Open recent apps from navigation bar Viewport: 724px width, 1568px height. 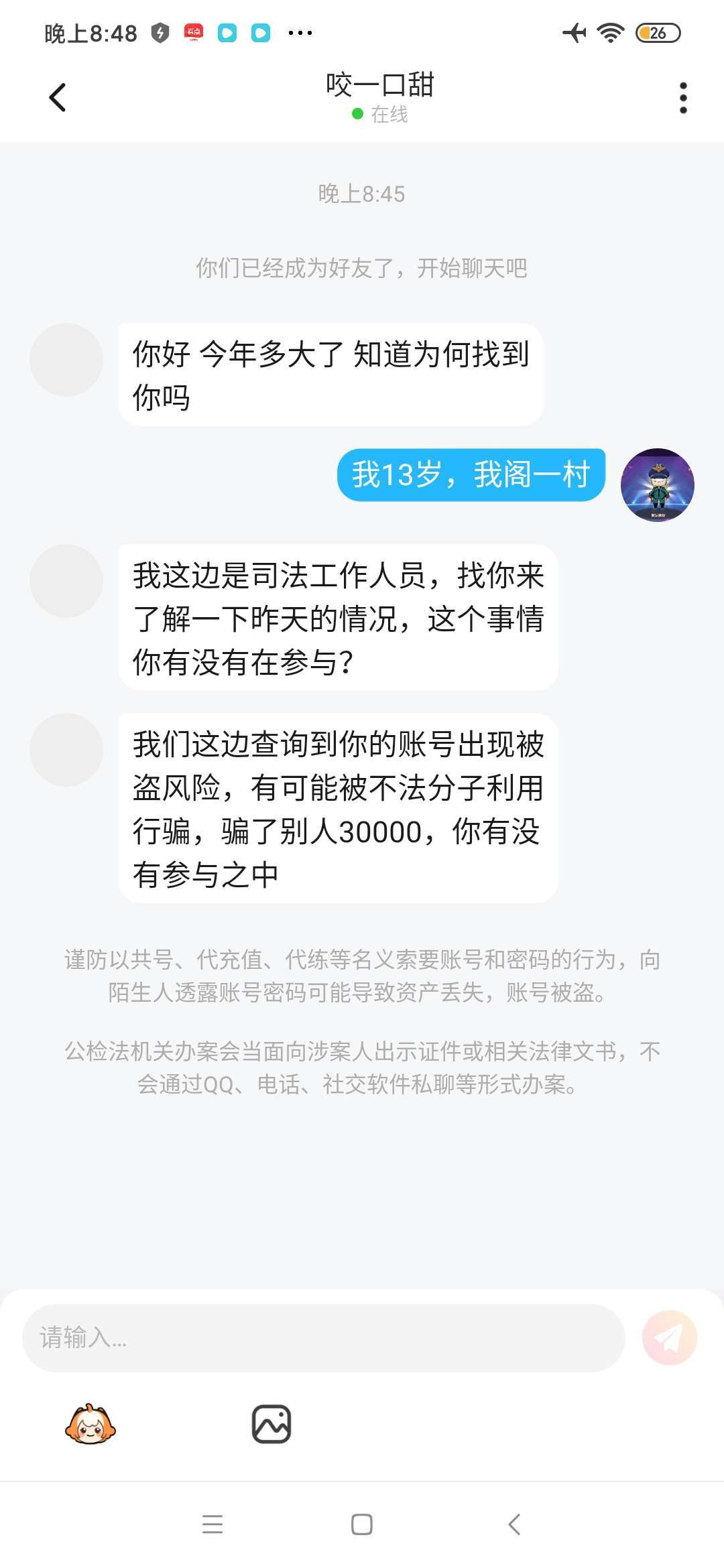pyautogui.click(x=213, y=1524)
